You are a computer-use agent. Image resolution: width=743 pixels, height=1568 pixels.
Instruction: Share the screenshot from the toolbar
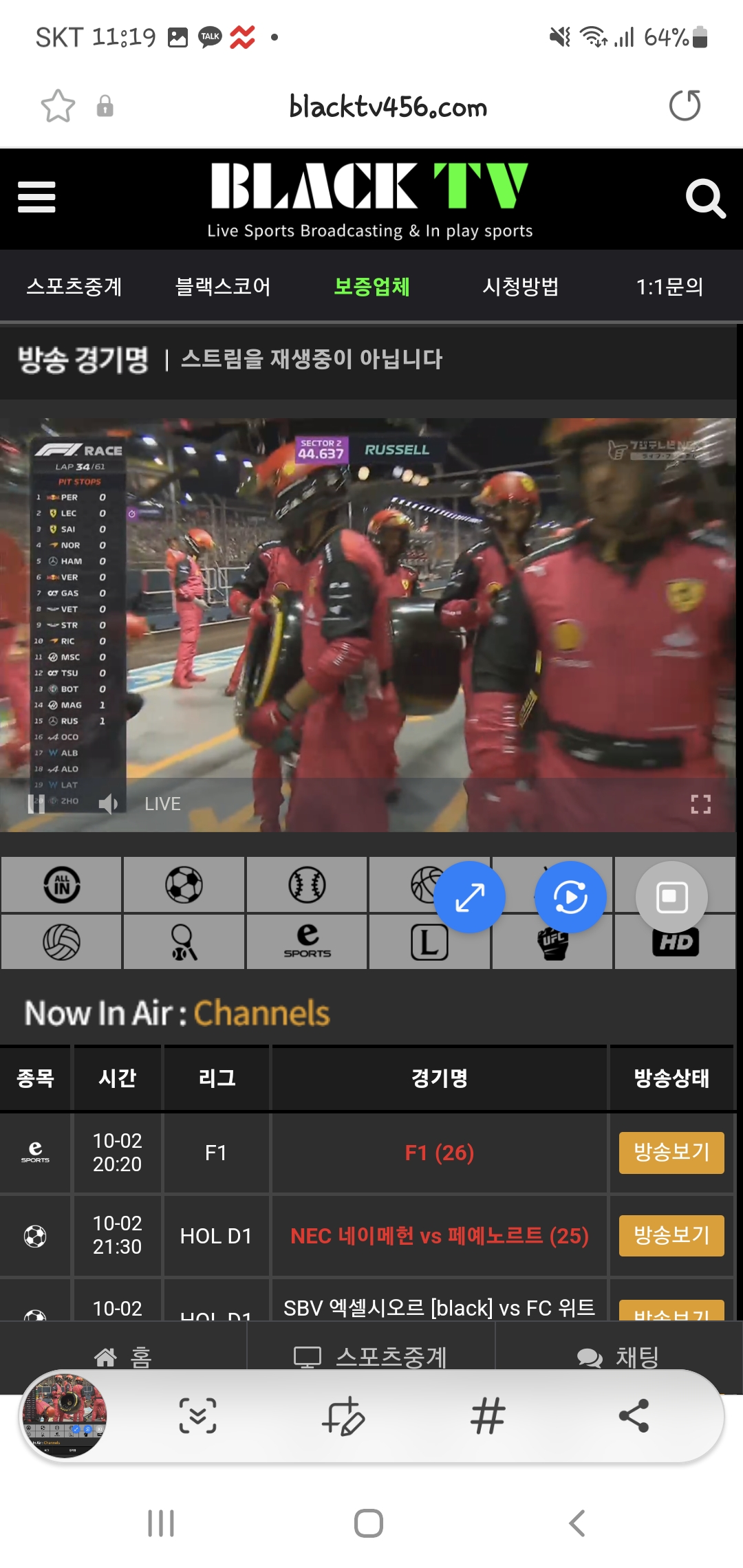click(x=634, y=1416)
